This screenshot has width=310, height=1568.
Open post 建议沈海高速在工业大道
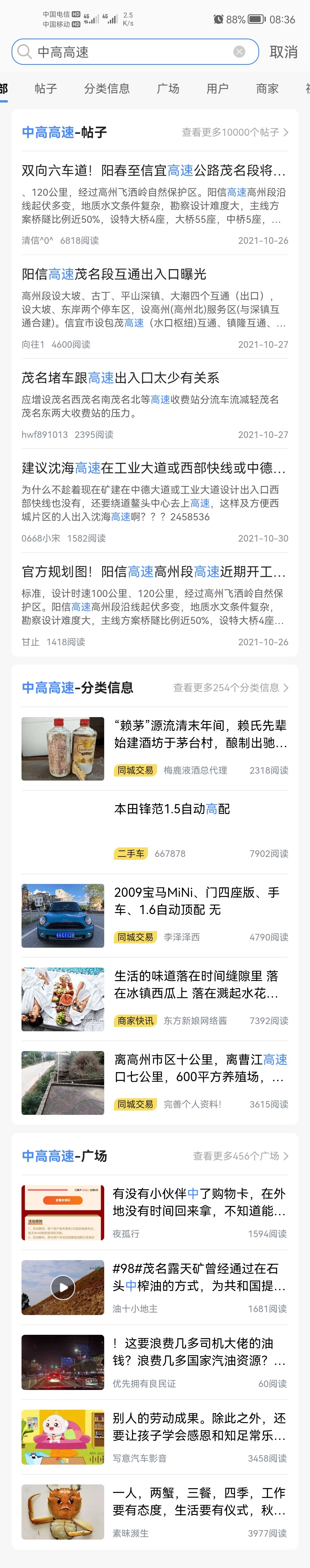(154, 468)
